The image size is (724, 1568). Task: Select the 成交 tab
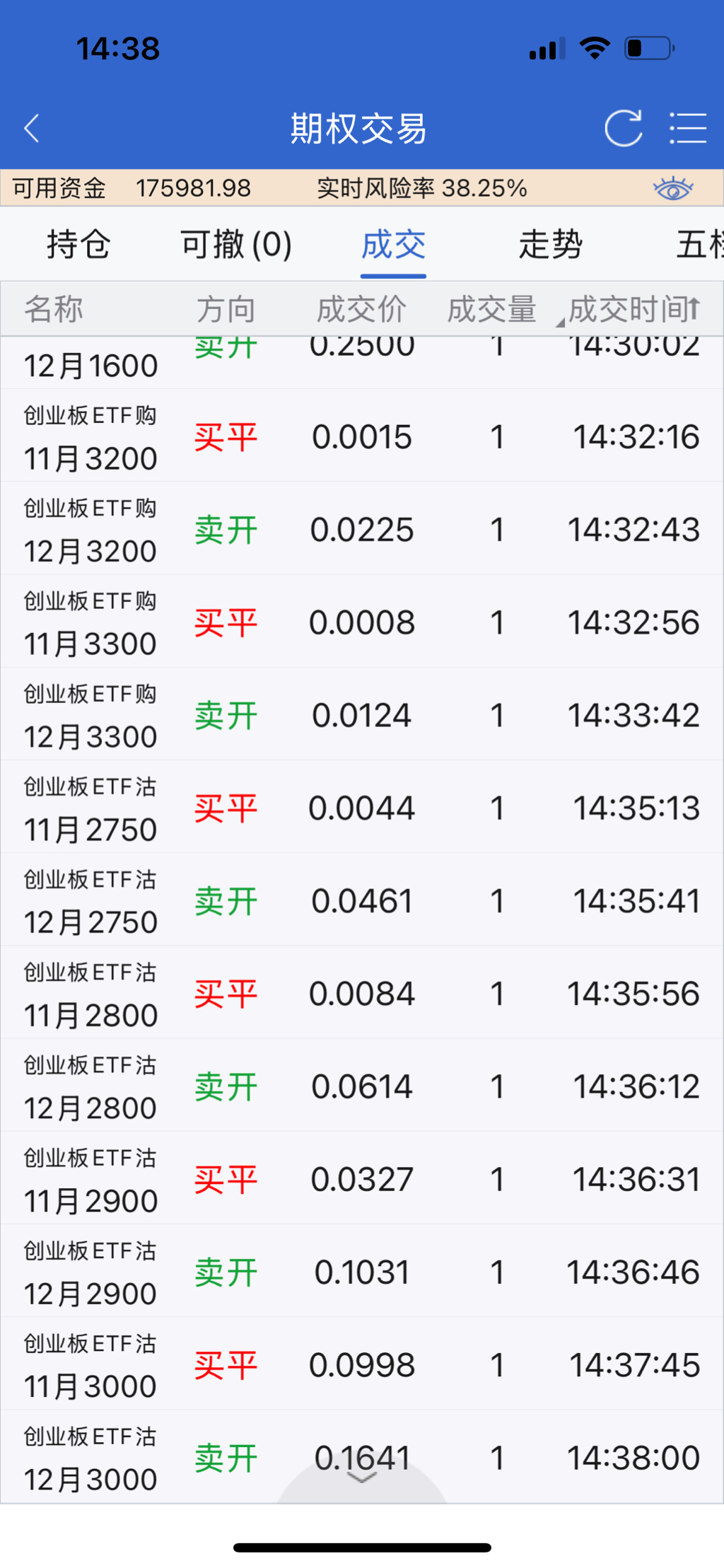(x=393, y=245)
